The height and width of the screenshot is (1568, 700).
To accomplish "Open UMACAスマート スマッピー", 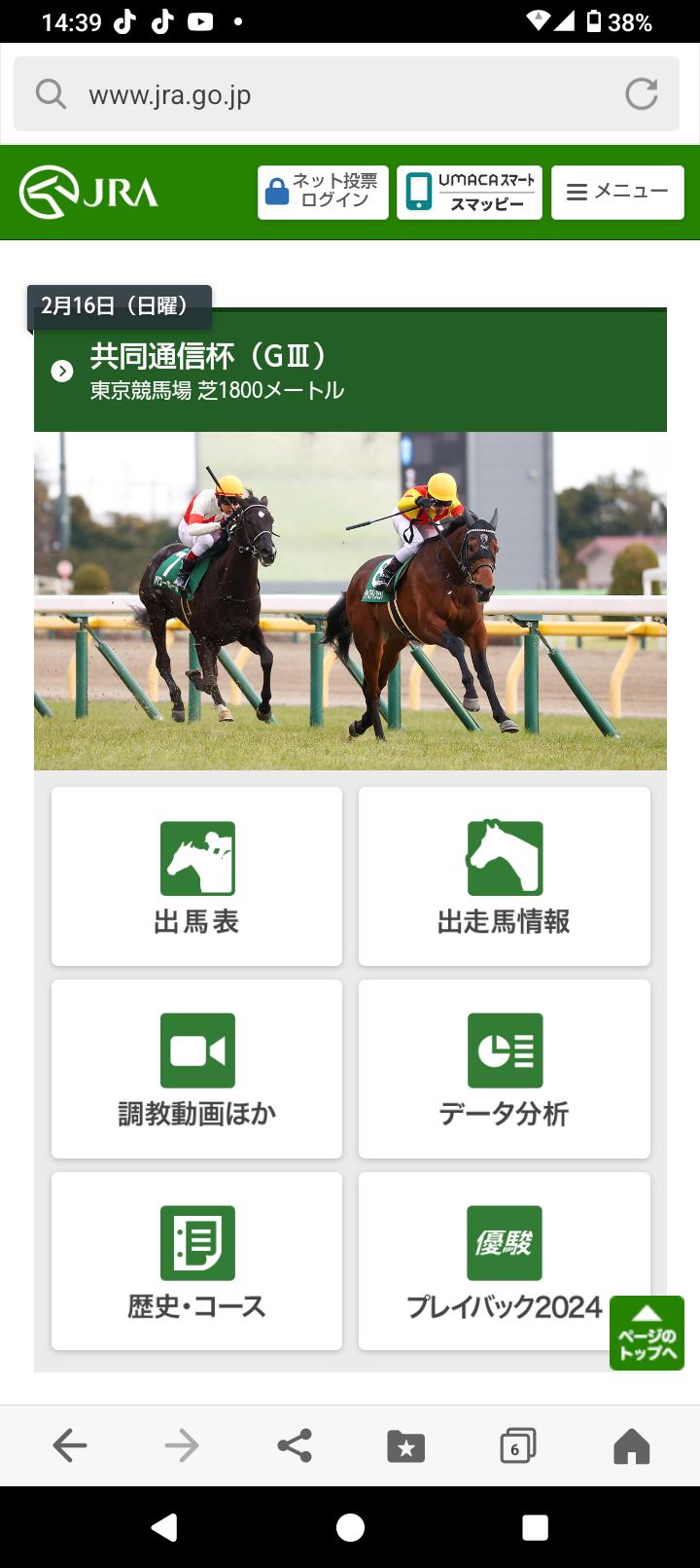I will tap(470, 192).
